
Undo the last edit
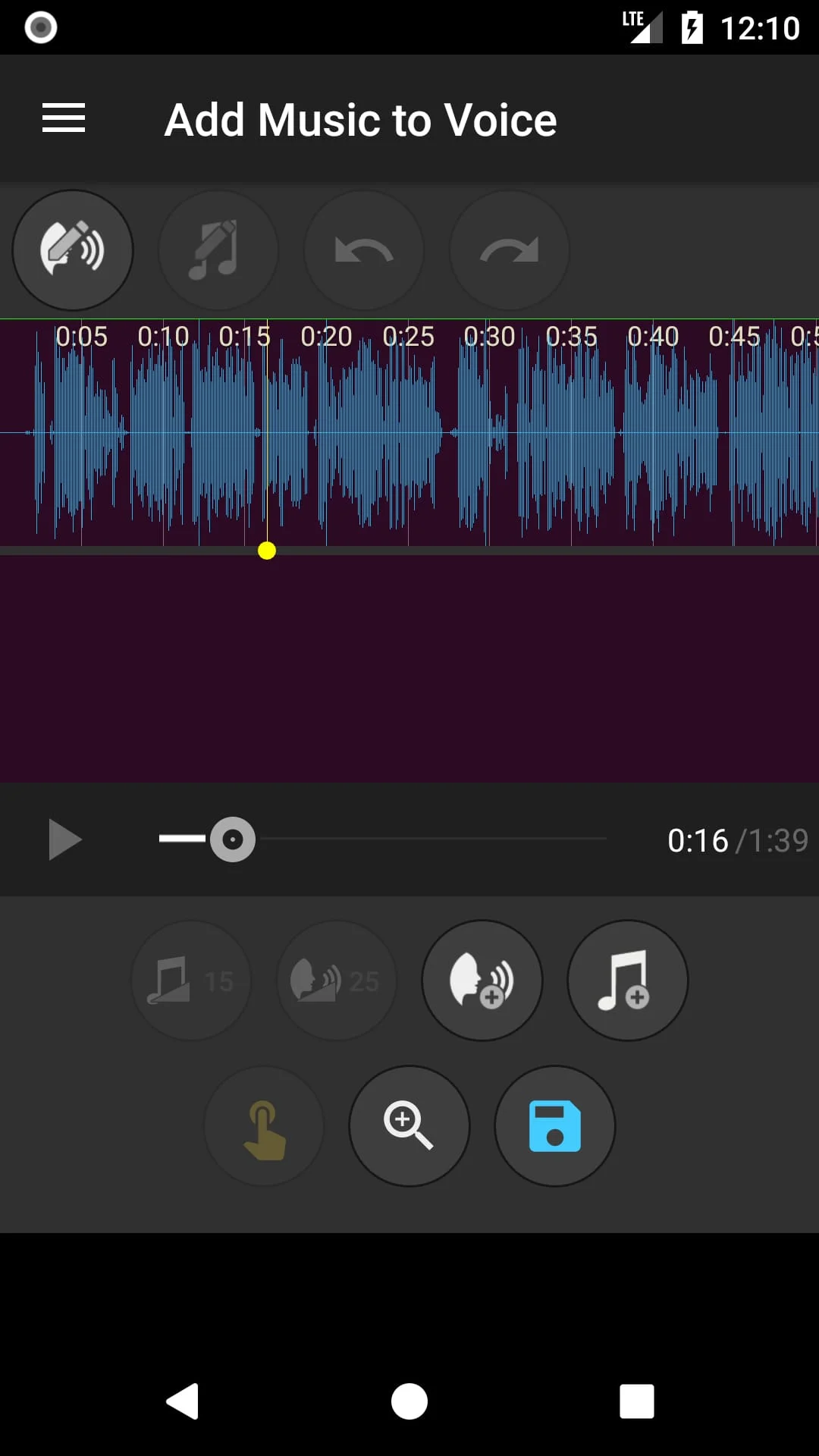pos(364,250)
